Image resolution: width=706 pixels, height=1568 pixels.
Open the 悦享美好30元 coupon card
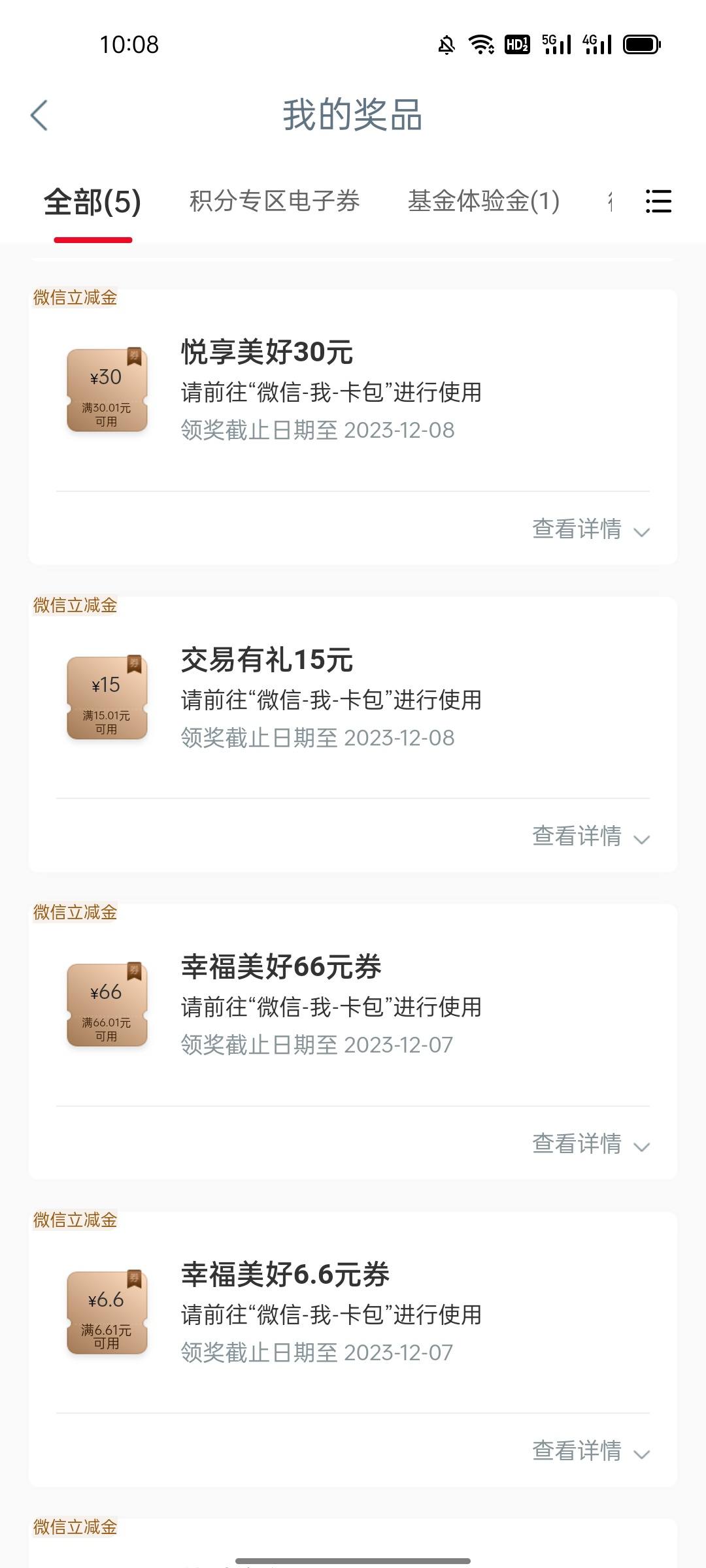click(x=353, y=391)
